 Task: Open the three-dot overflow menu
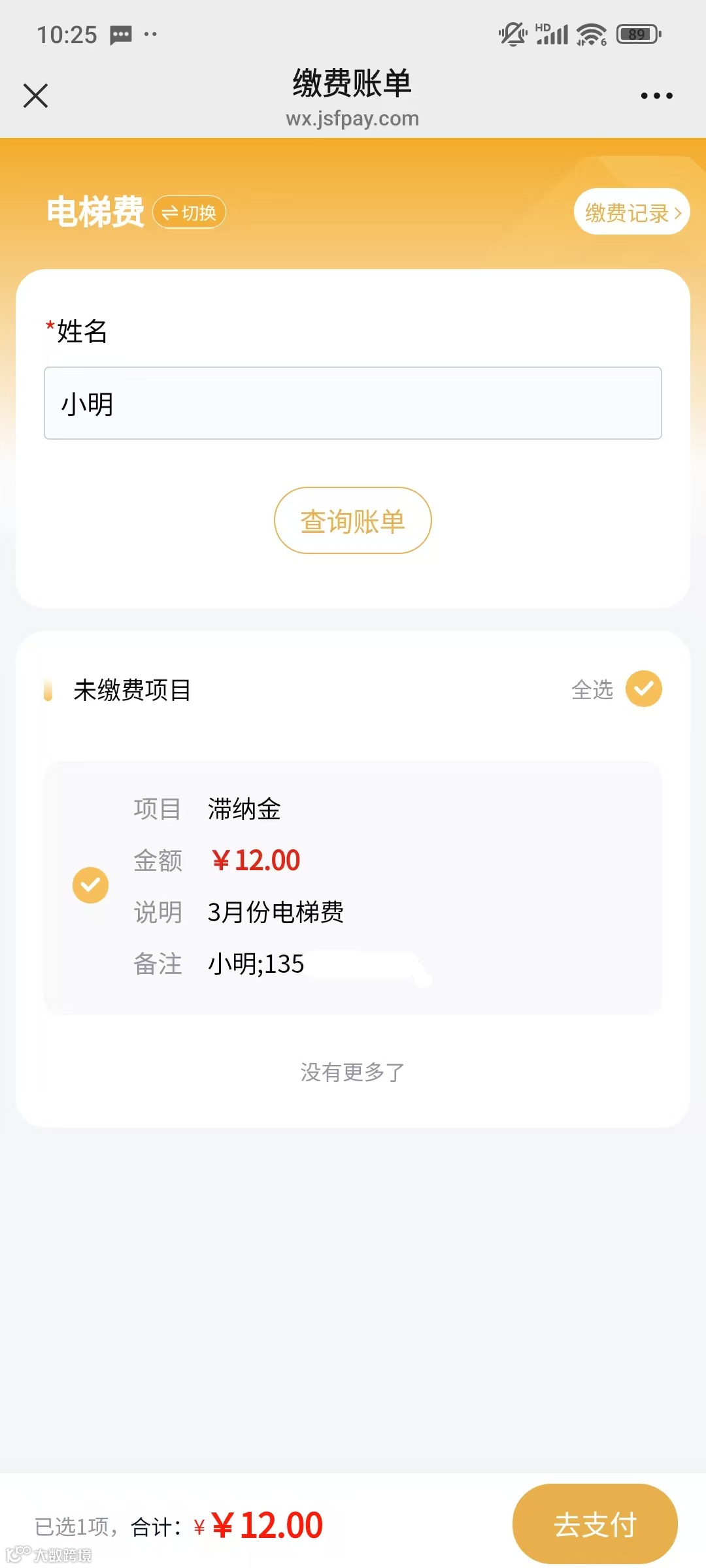(x=656, y=95)
